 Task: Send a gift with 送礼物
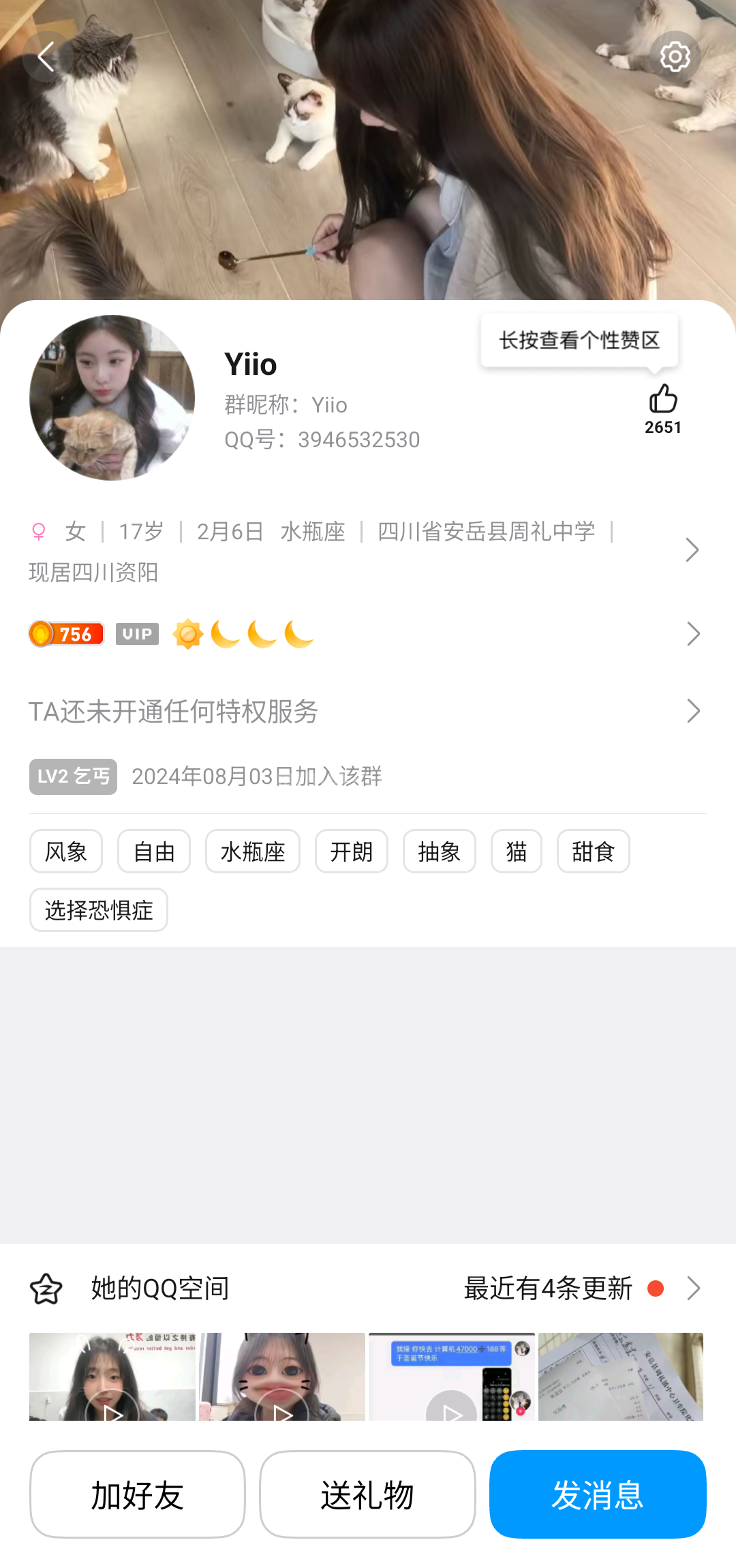tap(367, 1494)
